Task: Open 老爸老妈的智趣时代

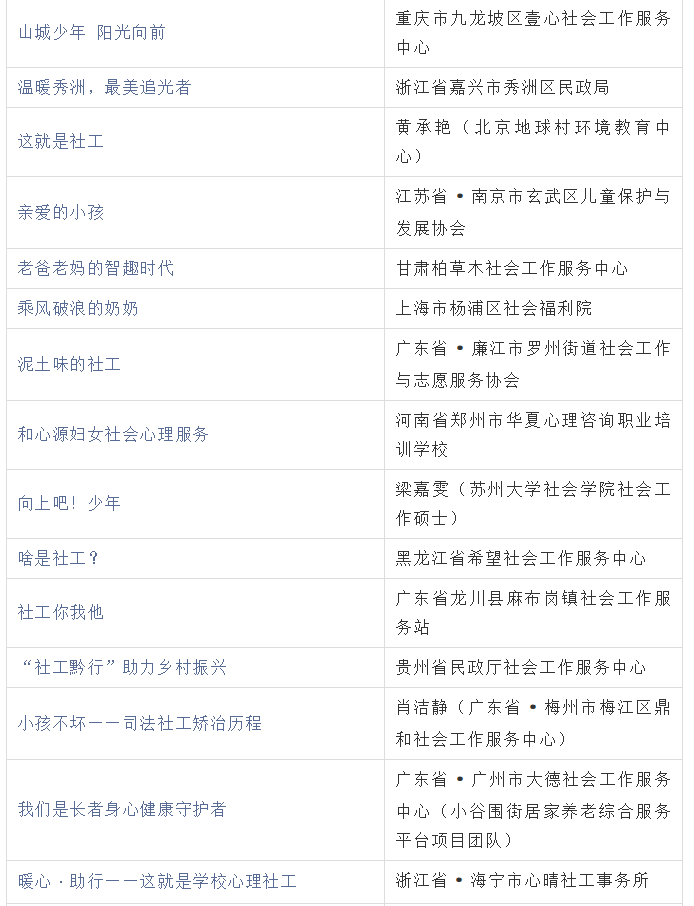Action: point(95,268)
